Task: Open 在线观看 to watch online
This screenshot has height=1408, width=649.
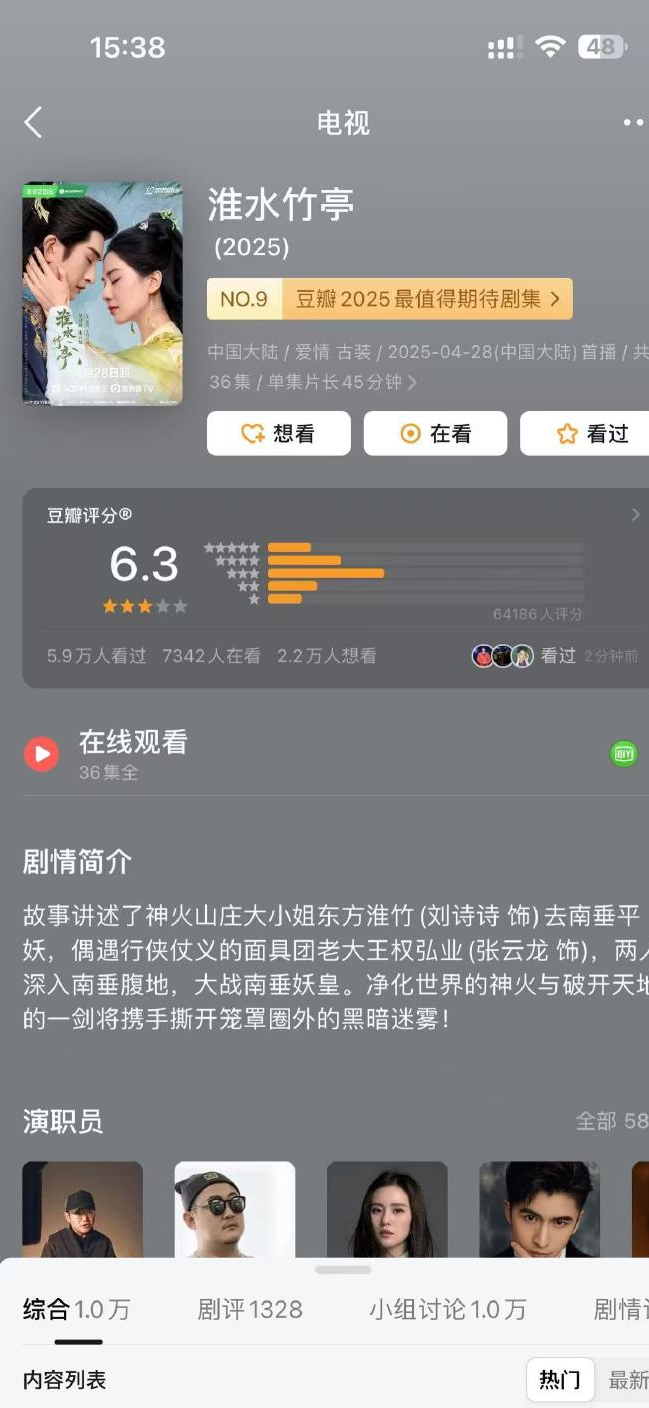Action: point(133,752)
